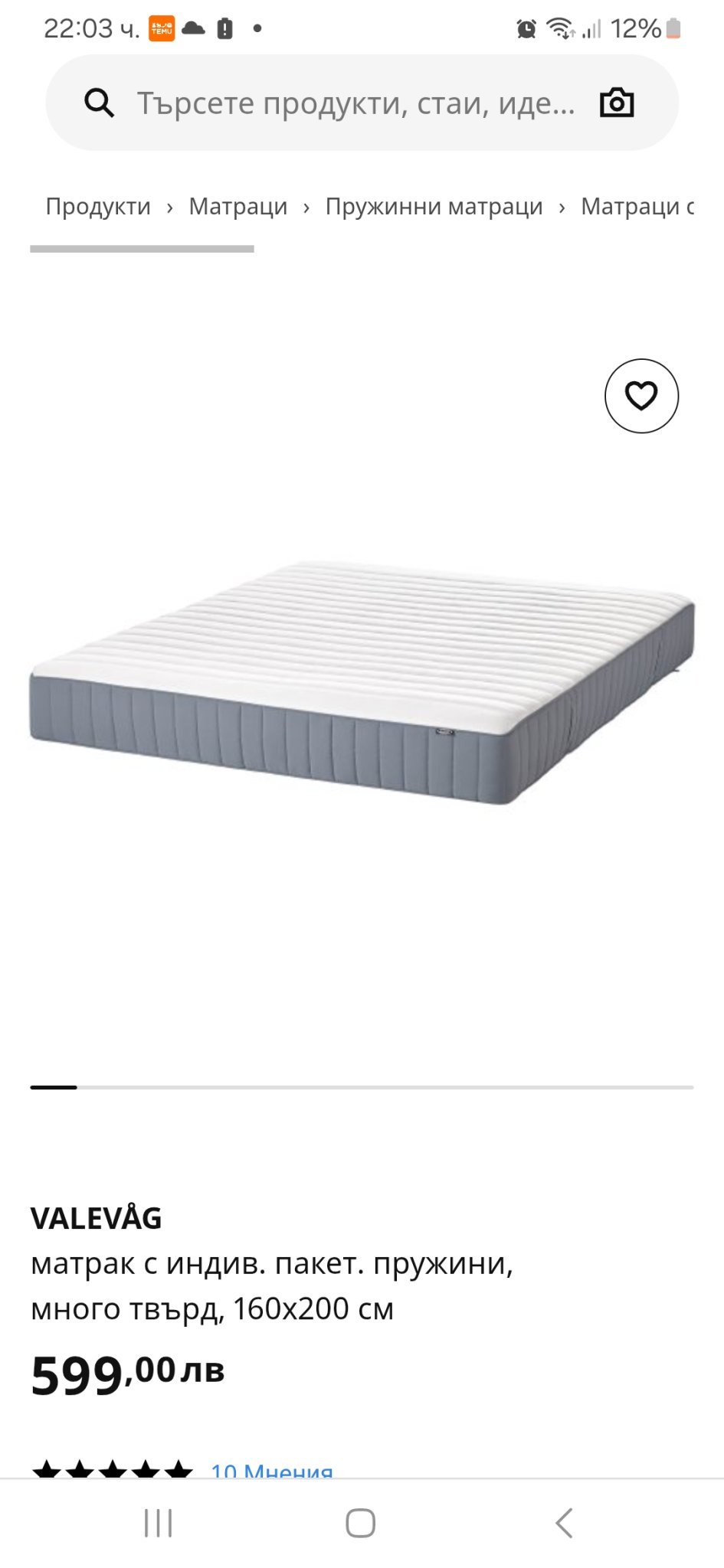Open the VALEVÅG mattress product image

click(362, 681)
